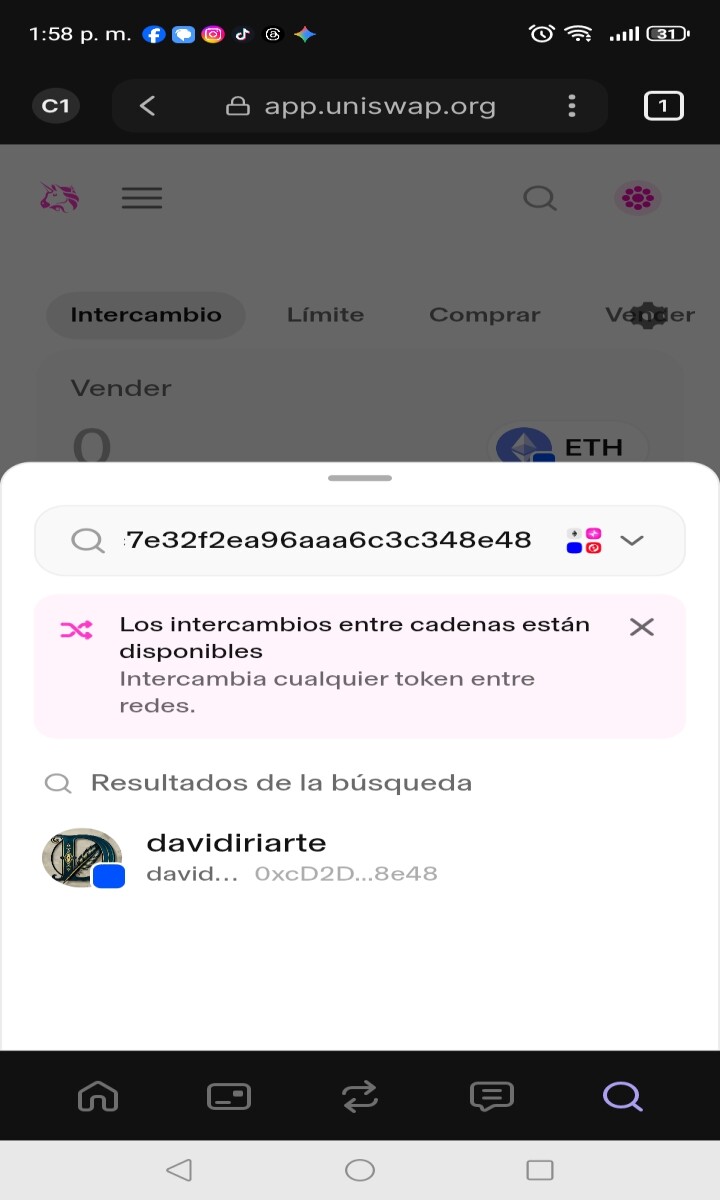Open the search tab in bottom bar
The image size is (720, 1200).
(x=622, y=1097)
